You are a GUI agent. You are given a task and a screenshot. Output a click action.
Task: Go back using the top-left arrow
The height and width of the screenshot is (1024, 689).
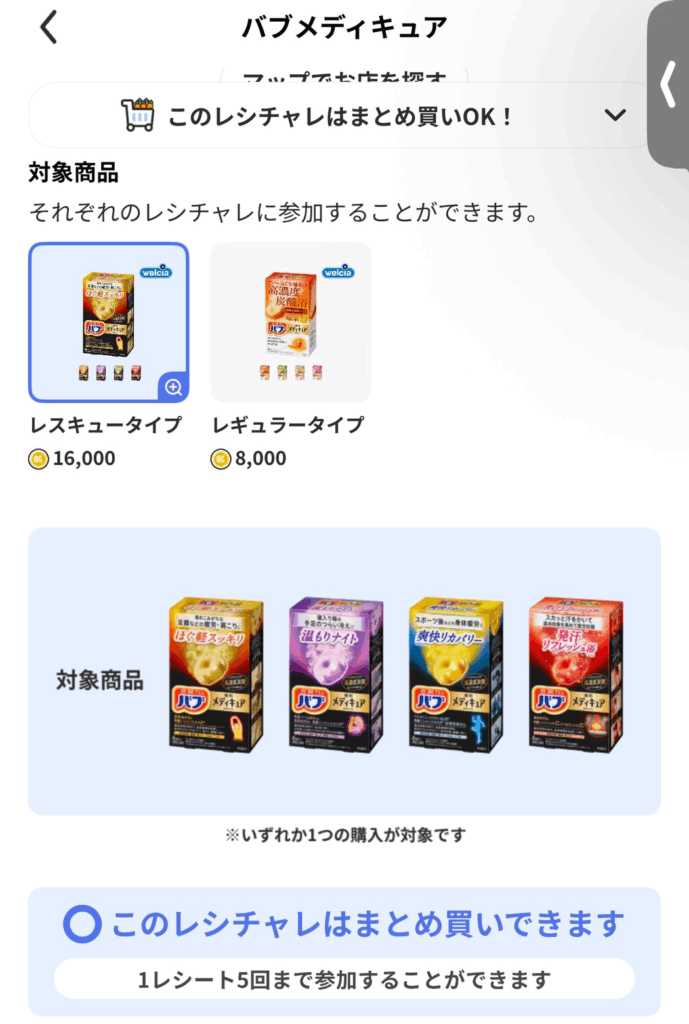click(48, 27)
